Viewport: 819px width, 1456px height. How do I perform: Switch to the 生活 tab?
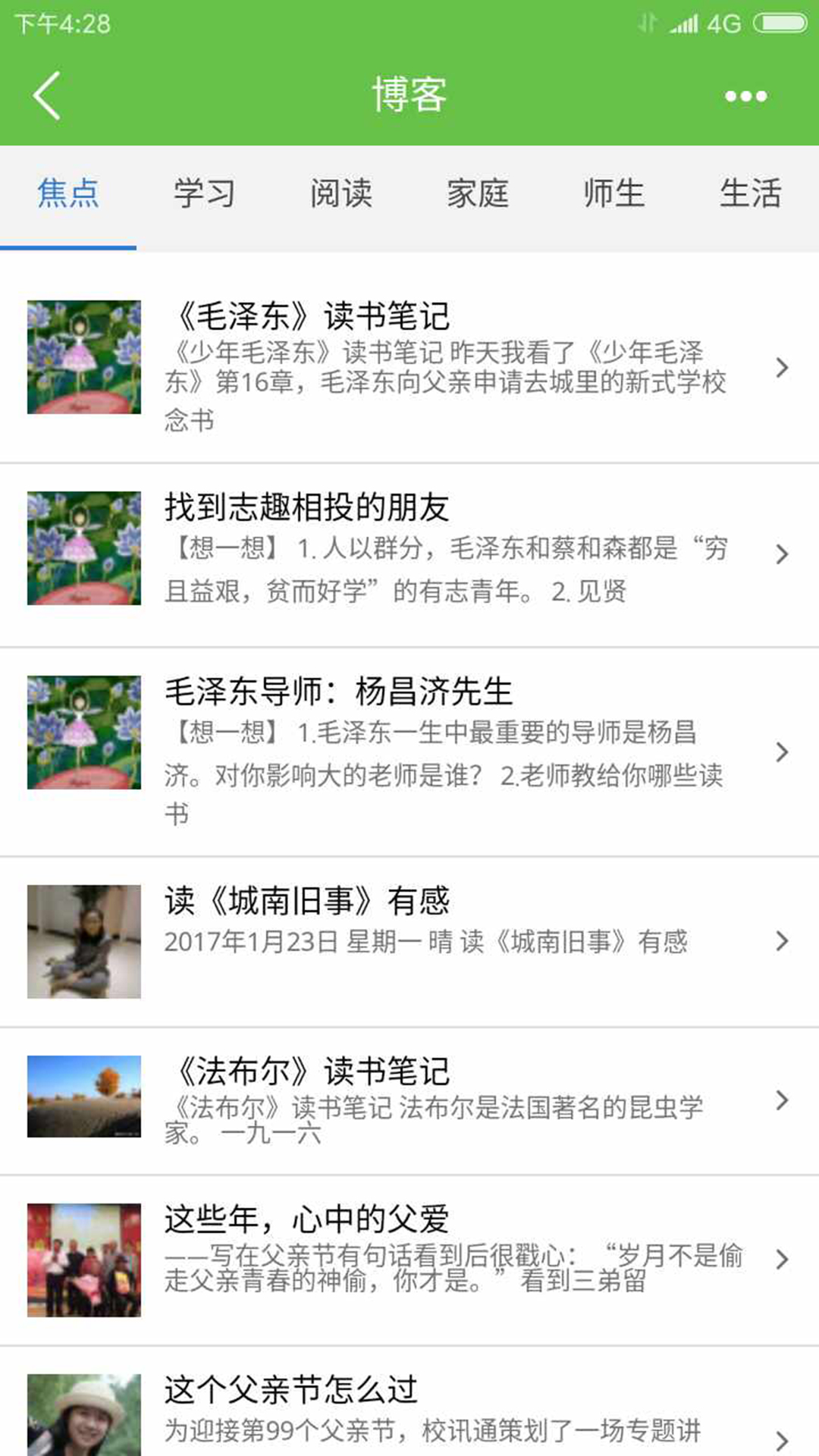coord(750,194)
